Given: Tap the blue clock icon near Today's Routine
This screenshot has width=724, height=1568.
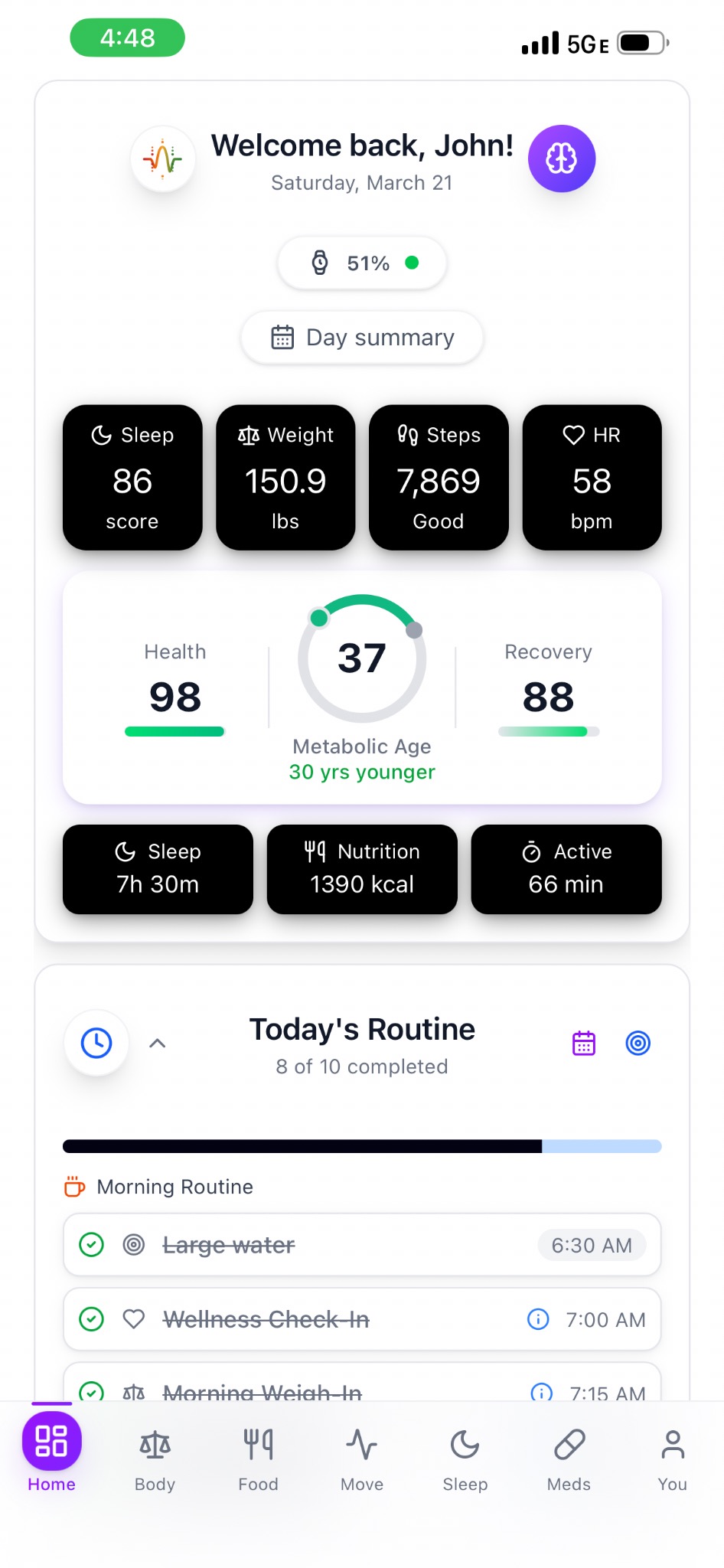Looking at the screenshot, I should click(x=96, y=1042).
